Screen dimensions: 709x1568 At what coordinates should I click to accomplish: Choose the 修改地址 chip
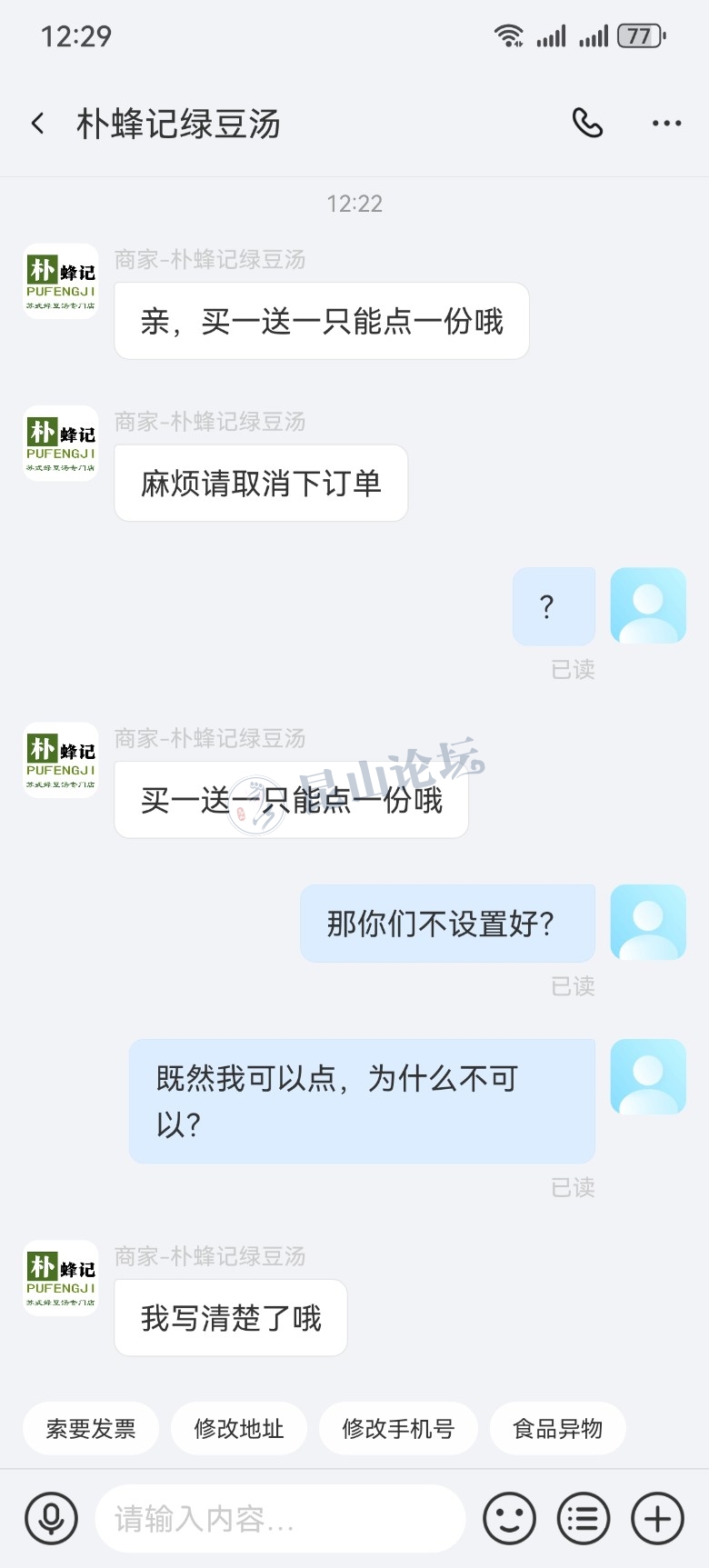point(239,1429)
